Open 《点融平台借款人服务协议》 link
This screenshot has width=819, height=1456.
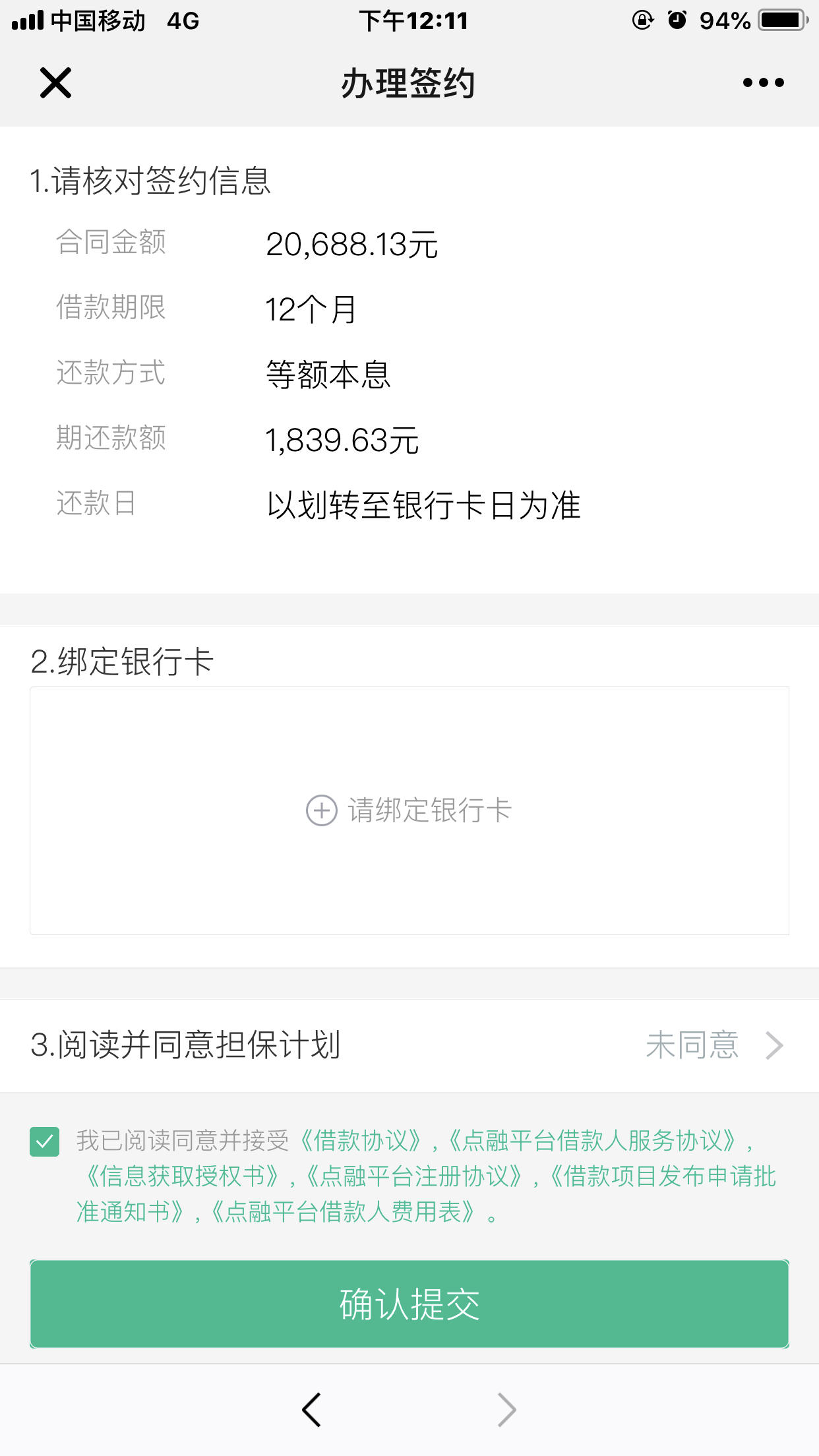click(592, 1140)
